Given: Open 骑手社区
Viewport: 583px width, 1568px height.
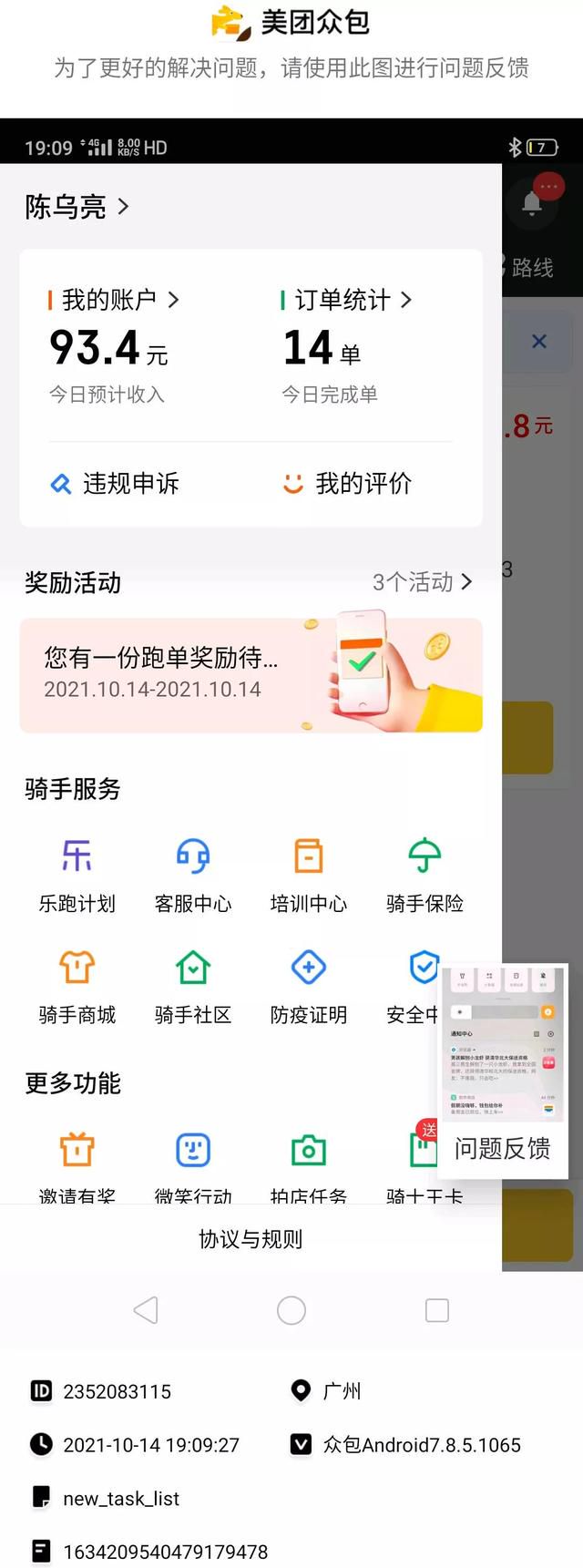Looking at the screenshot, I should point(193,986).
